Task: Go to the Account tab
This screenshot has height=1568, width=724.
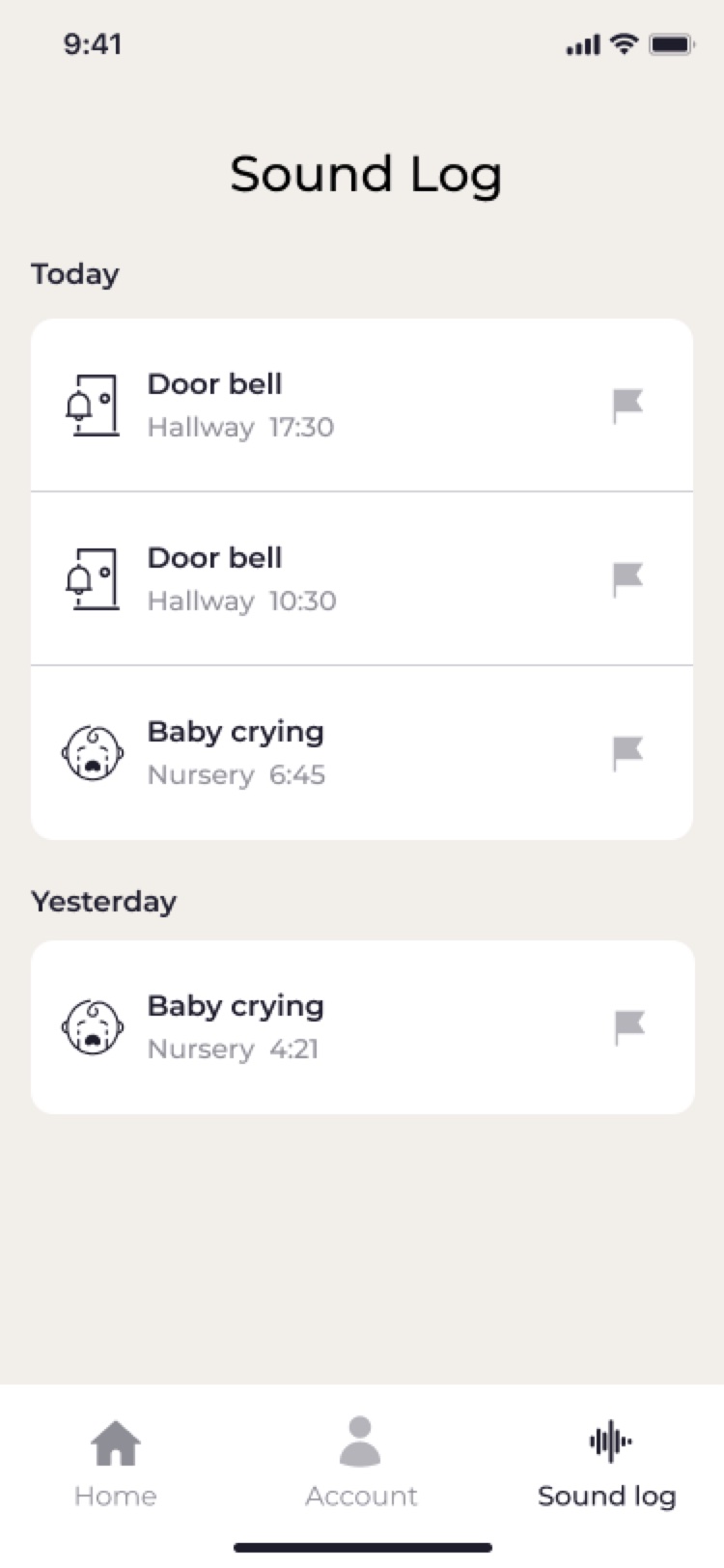Action: pyautogui.click(x=361, y=1464)
